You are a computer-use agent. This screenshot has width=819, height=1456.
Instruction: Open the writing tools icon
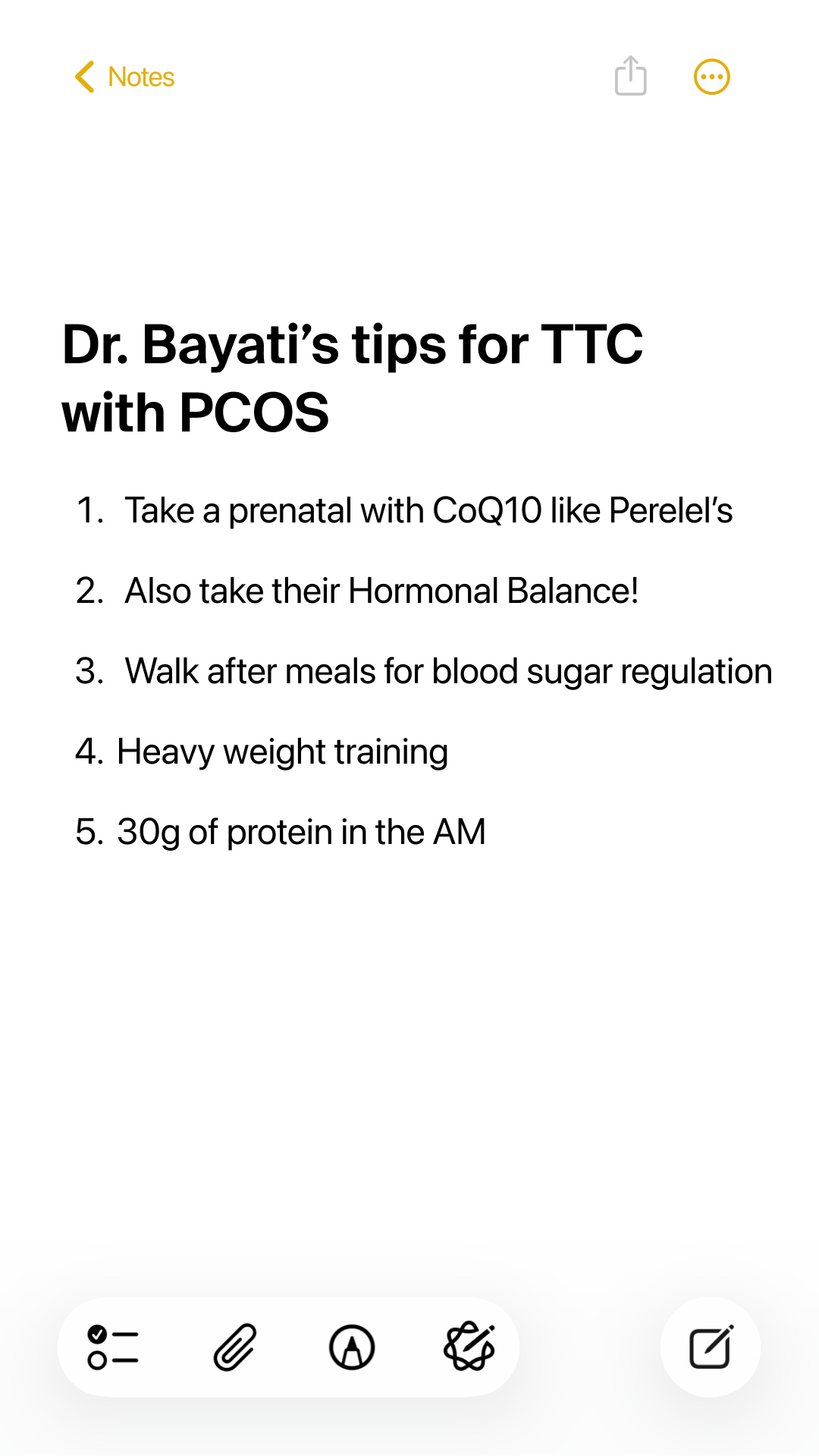click(x=469, y=1347)
